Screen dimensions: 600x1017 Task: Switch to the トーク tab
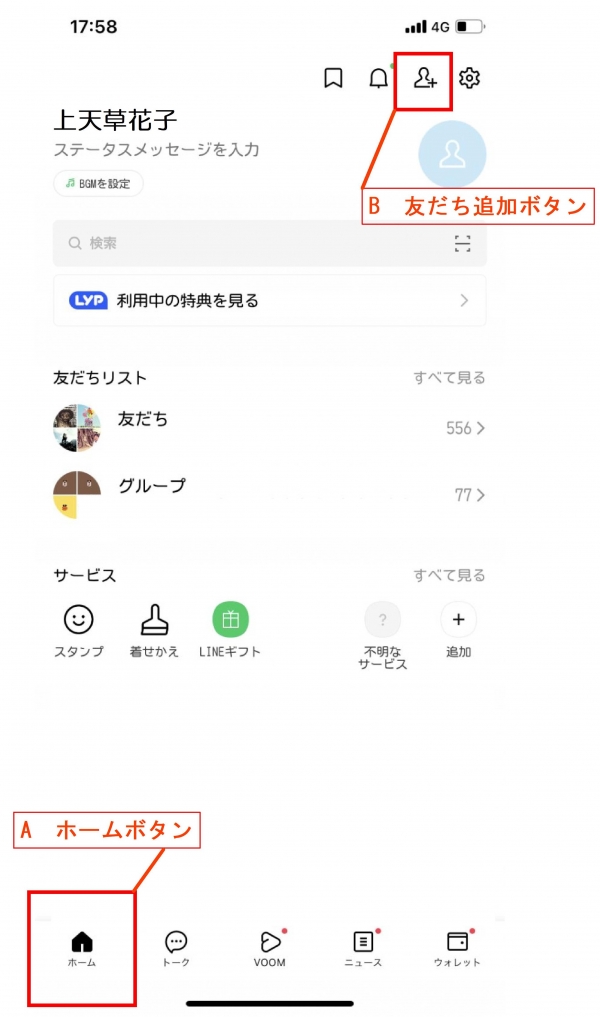click(176, 947)
